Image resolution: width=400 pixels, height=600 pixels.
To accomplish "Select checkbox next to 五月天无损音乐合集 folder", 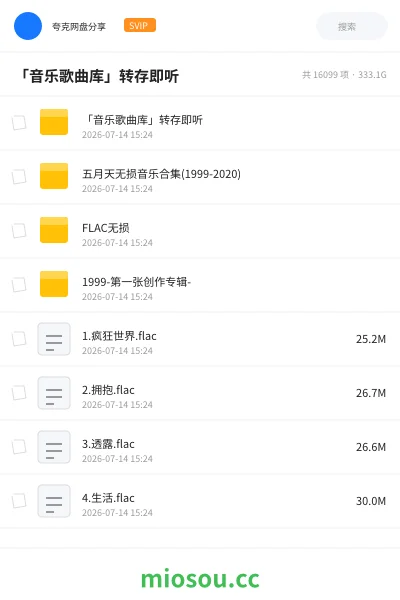I will [x=19, y=177].
